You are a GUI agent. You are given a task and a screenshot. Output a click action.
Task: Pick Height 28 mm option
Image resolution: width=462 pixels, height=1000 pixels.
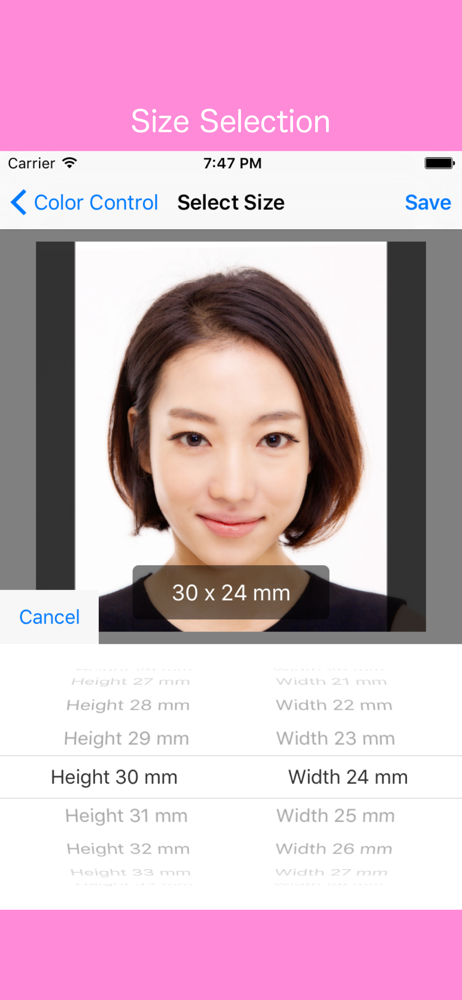coord(128,705)
